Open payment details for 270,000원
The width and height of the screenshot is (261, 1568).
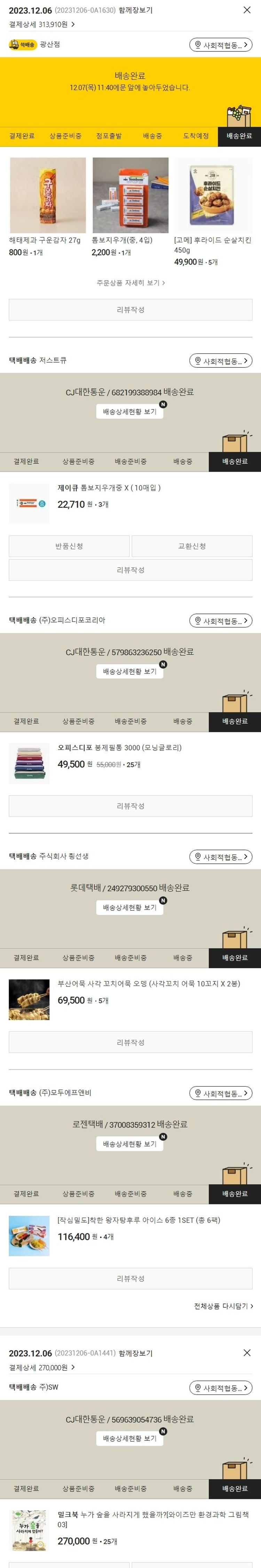41,1367
